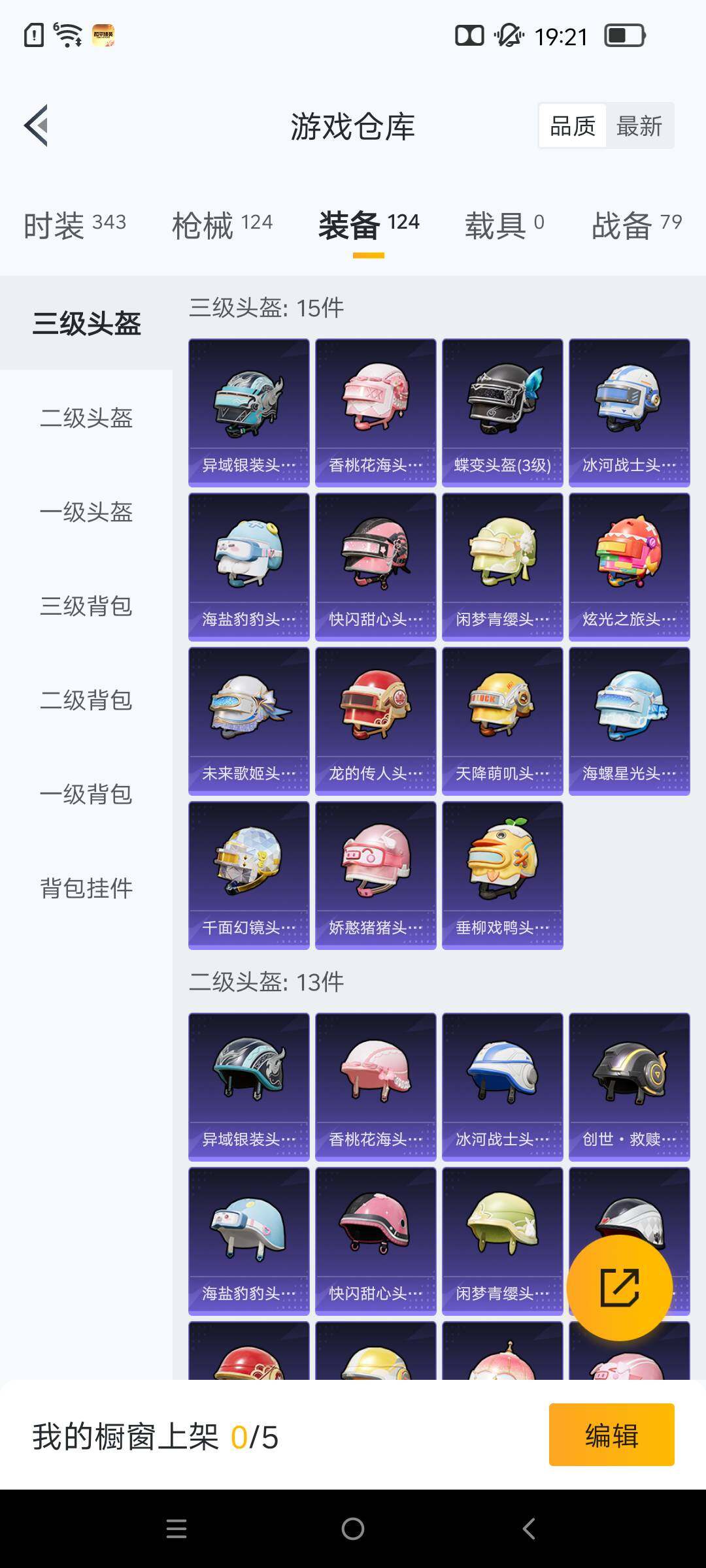
Task: Expand the 背包挂件 category
Action: click(x=86, y=889)
